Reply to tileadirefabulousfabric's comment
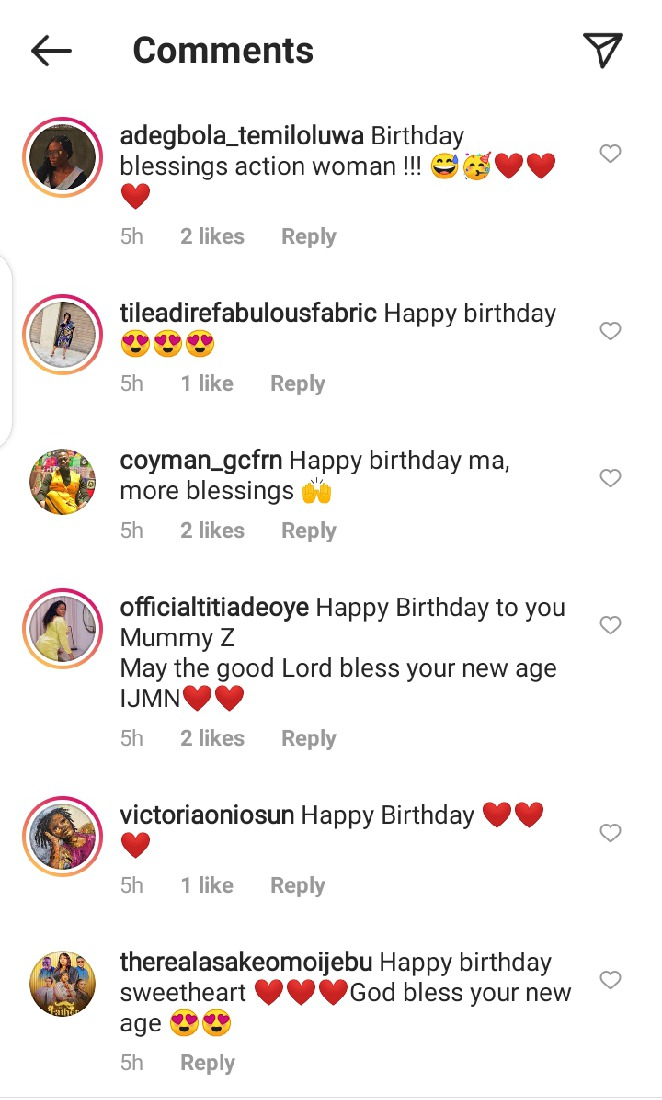Image resolution: width=662 pixels, height=1100 pixels. tap(297, 384)
